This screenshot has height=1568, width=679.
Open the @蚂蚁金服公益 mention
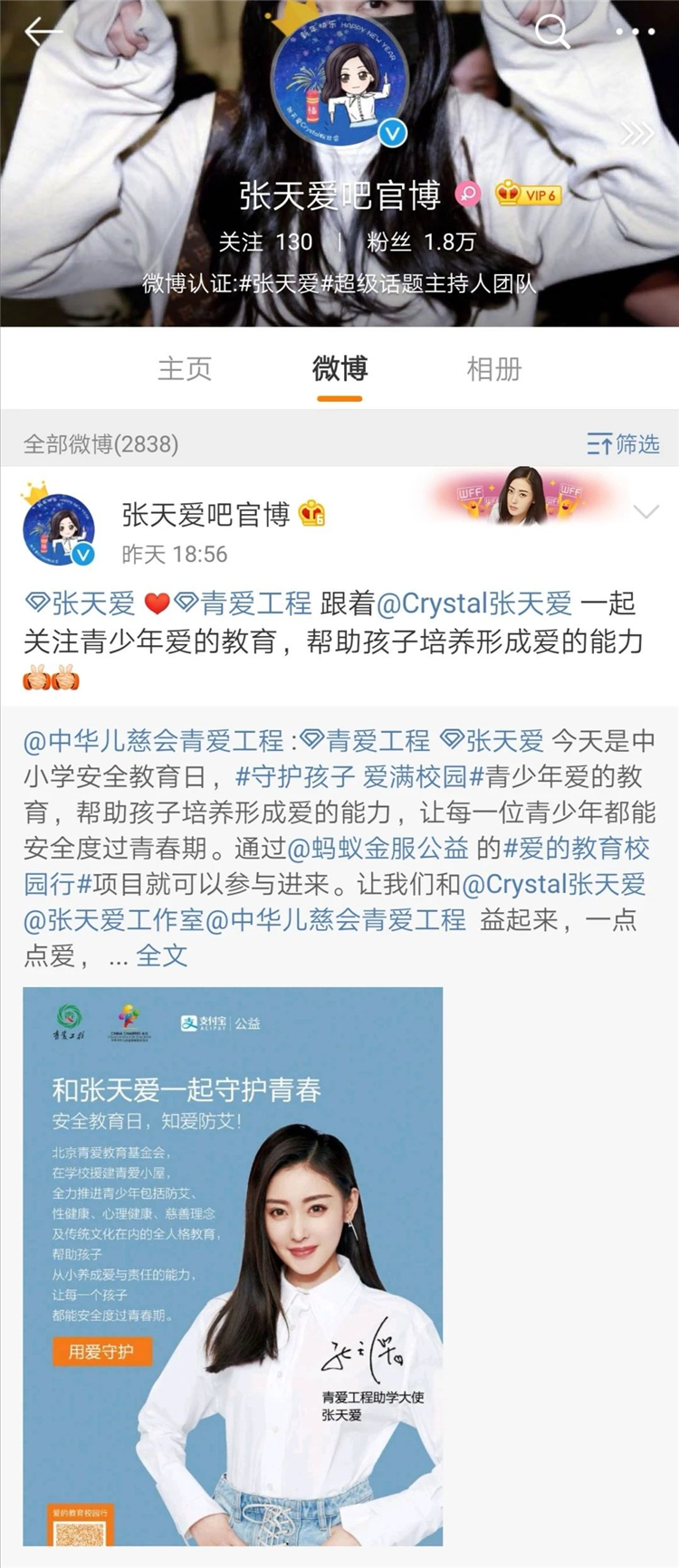point(378,849)
